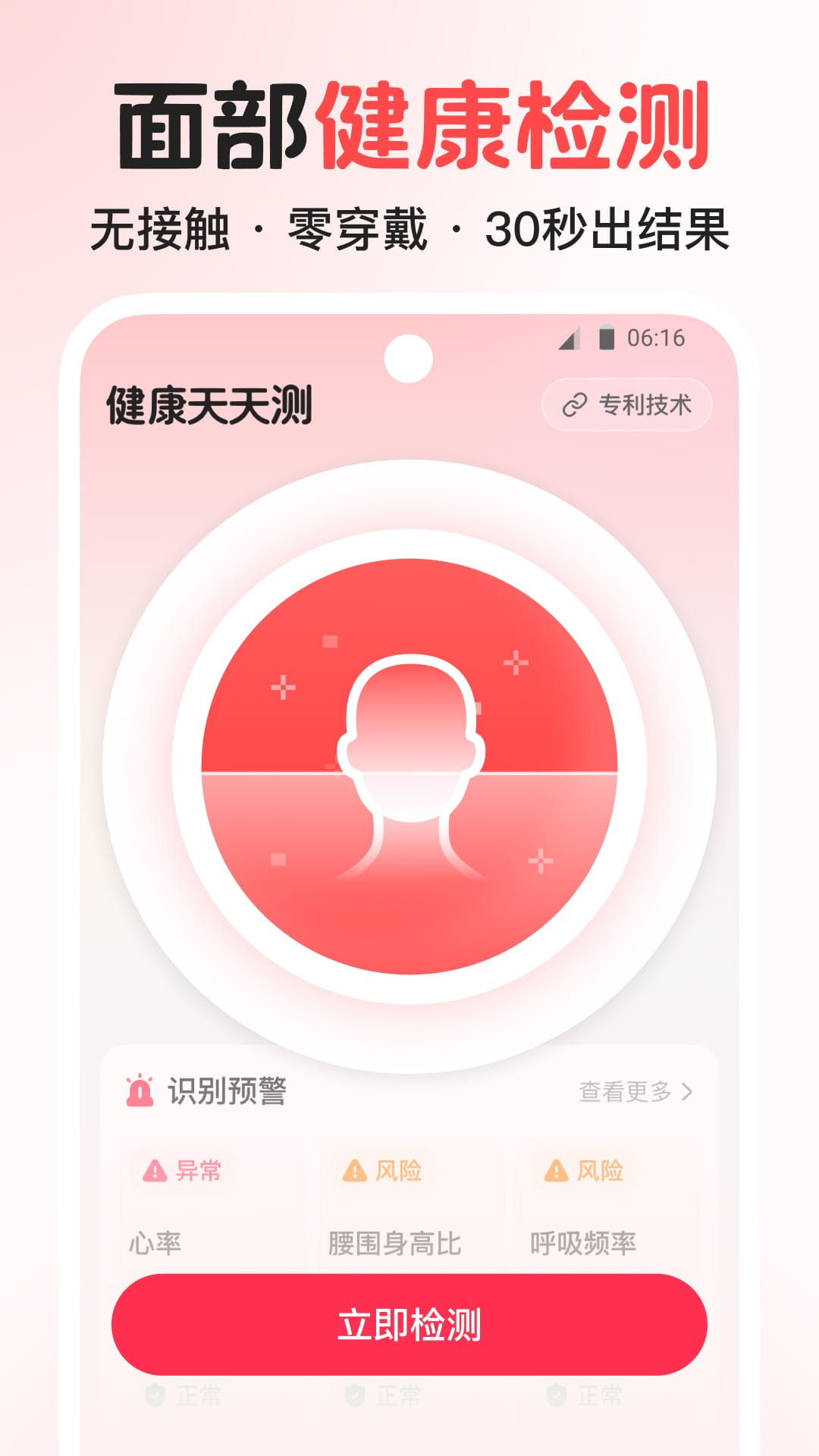Click the red warning triangle above 心率
This screenshot has height=1456, width=819.
(x=157, y=1171)
